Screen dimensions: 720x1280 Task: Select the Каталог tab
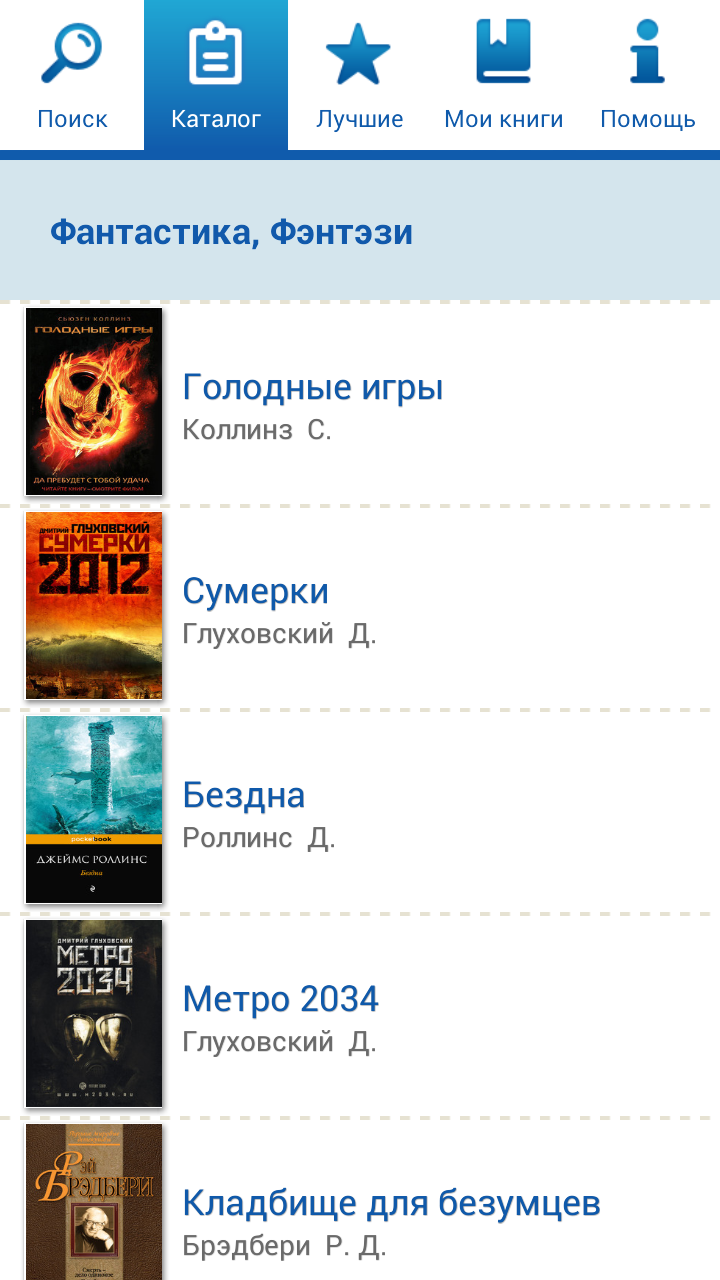tap(216, 75)
